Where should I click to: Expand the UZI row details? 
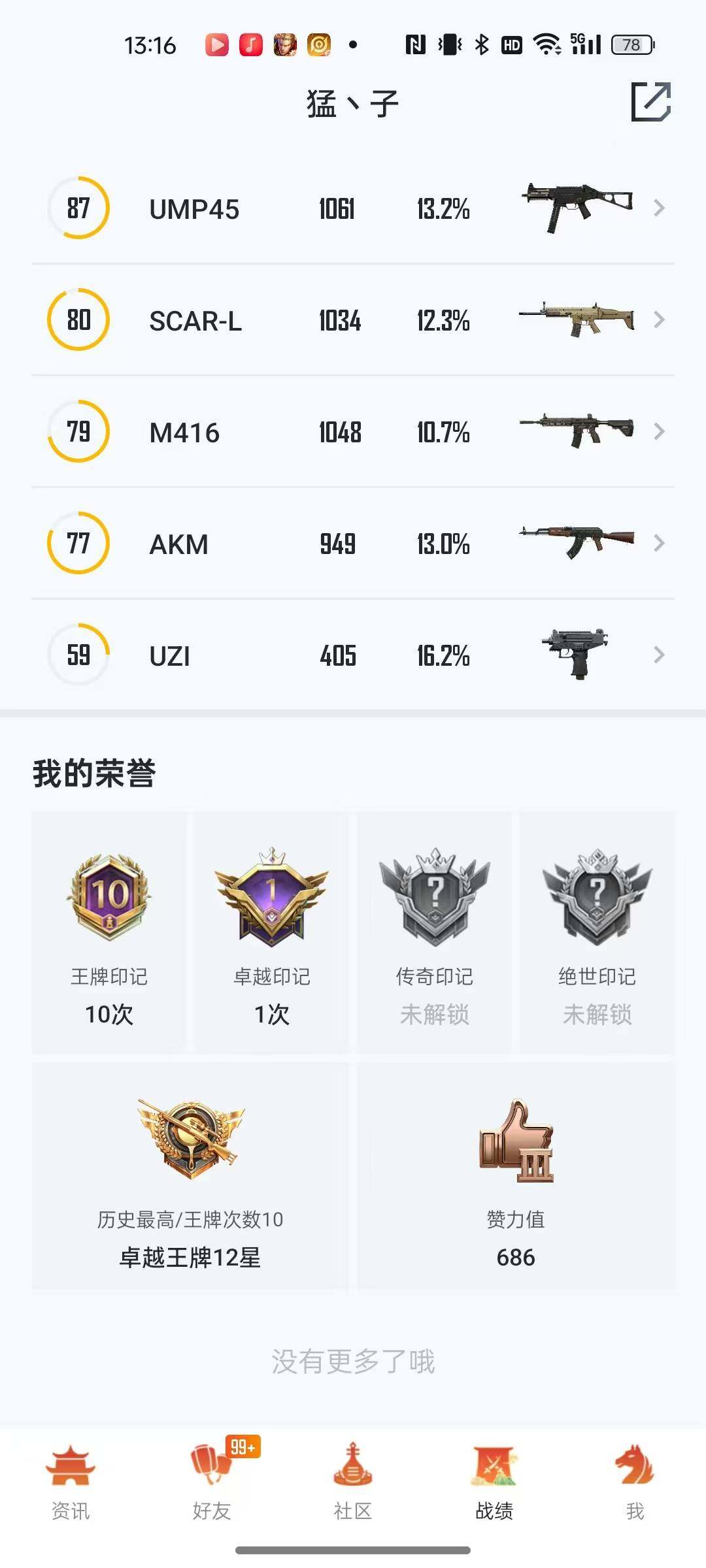(x=659, y=655)
